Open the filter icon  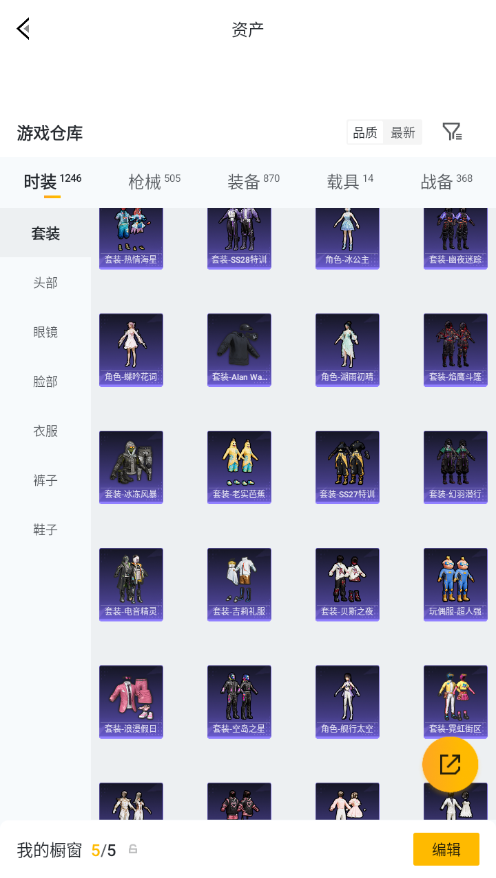click(x=452, y=132)
